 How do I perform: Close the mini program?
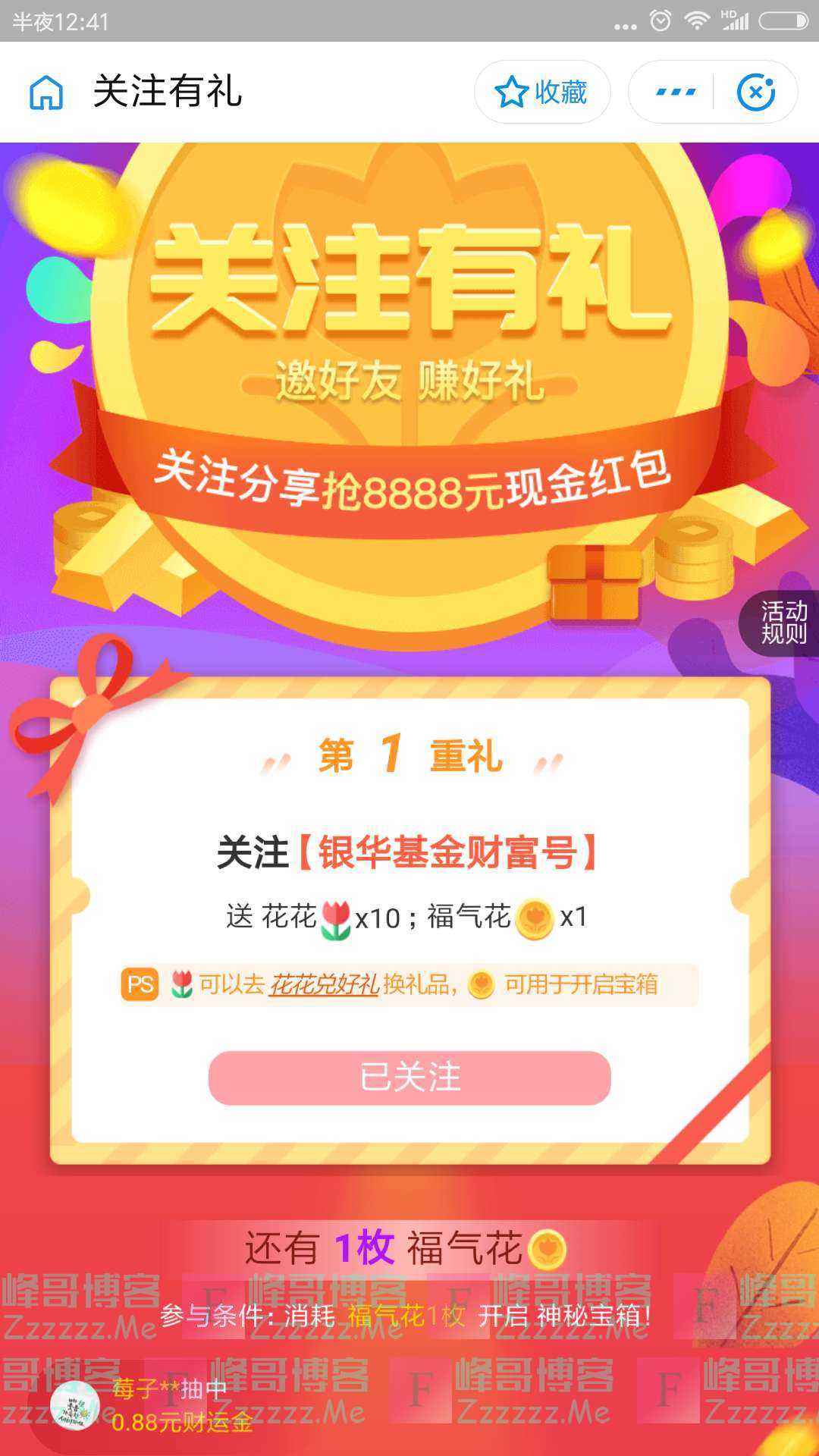point(756,93)
